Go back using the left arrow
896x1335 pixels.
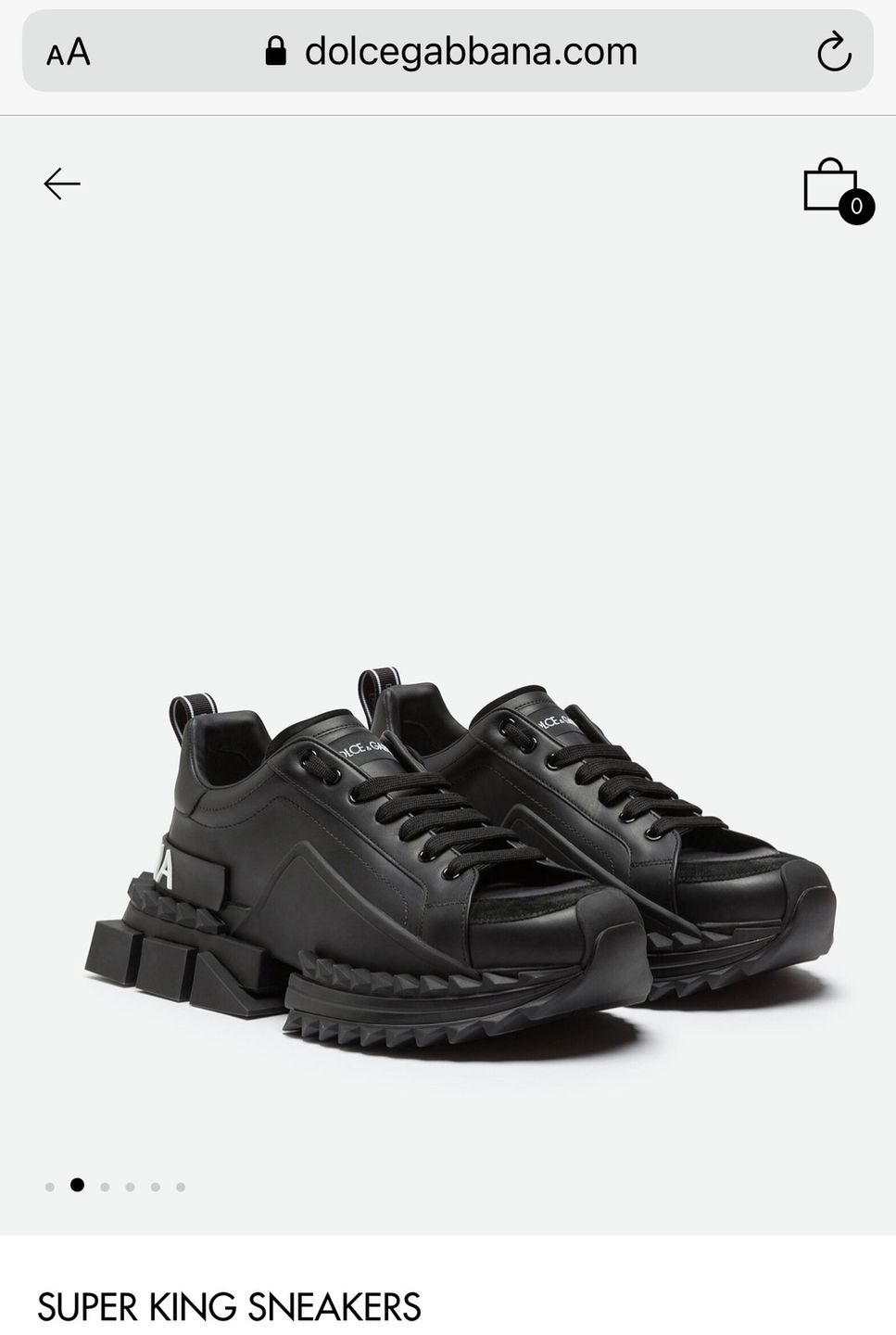coord(62,184)
